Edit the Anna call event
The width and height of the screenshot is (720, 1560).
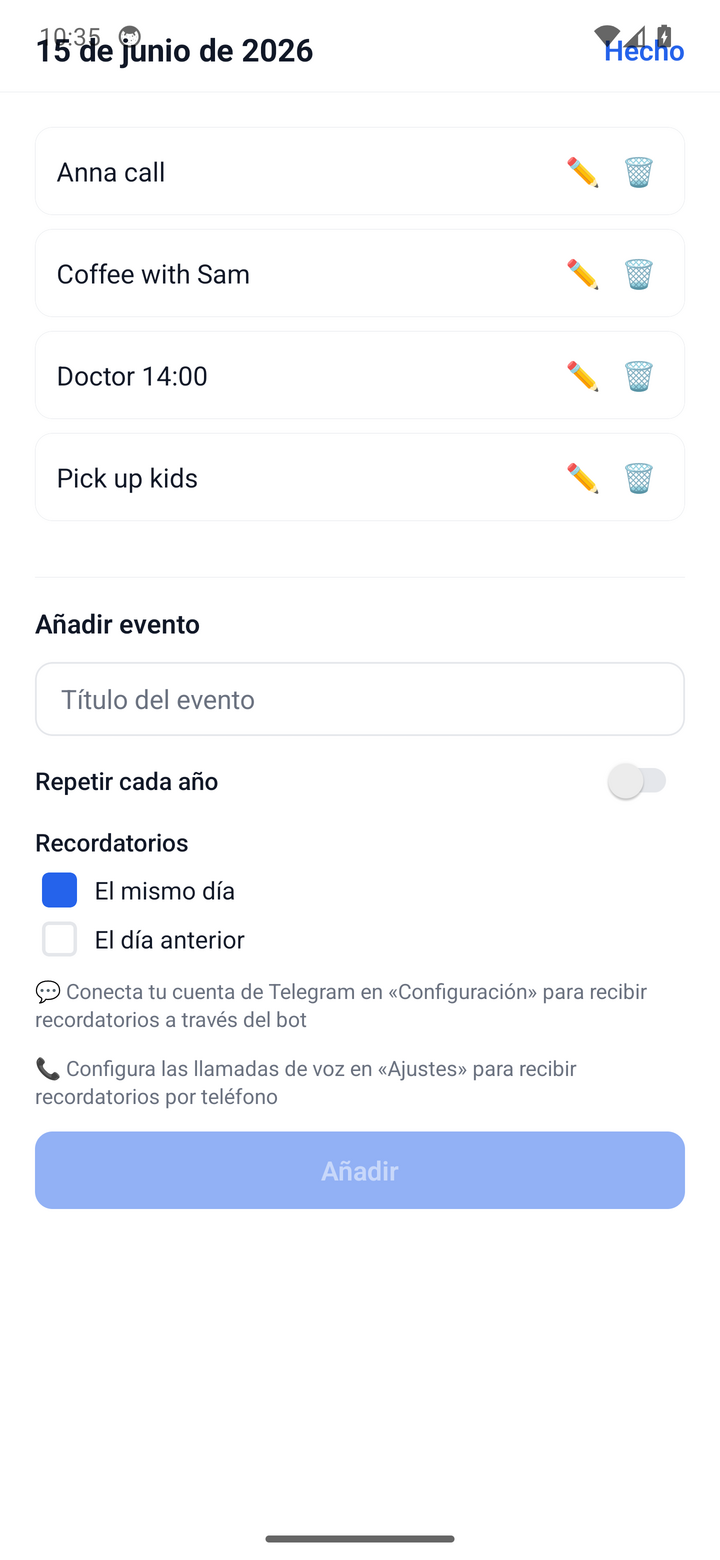click(583, 172)
